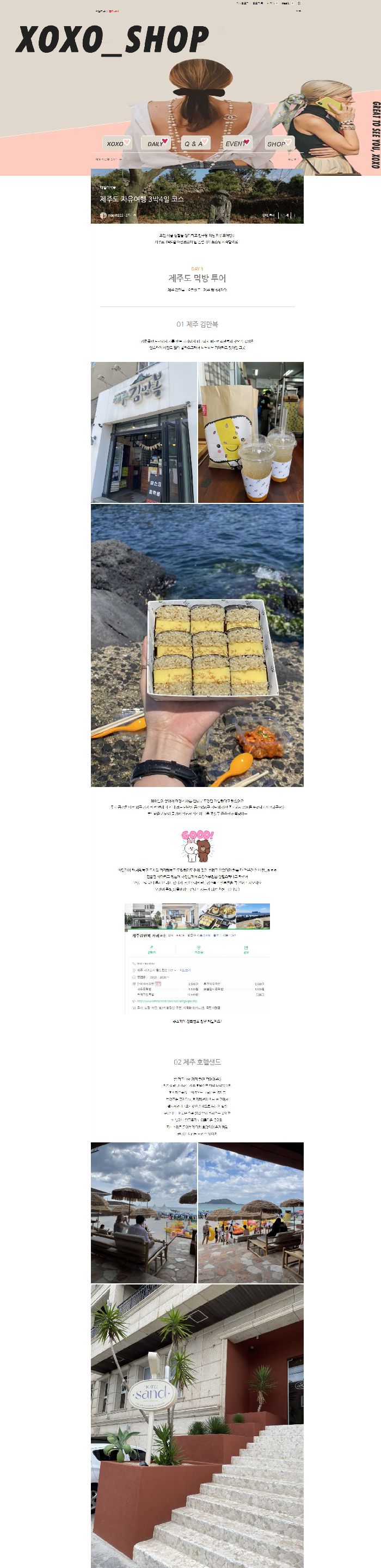This screenshot has width=381, height=1568.
Task: Enlarge the Hotel Sand sign photo
Action: (196, 1424)
